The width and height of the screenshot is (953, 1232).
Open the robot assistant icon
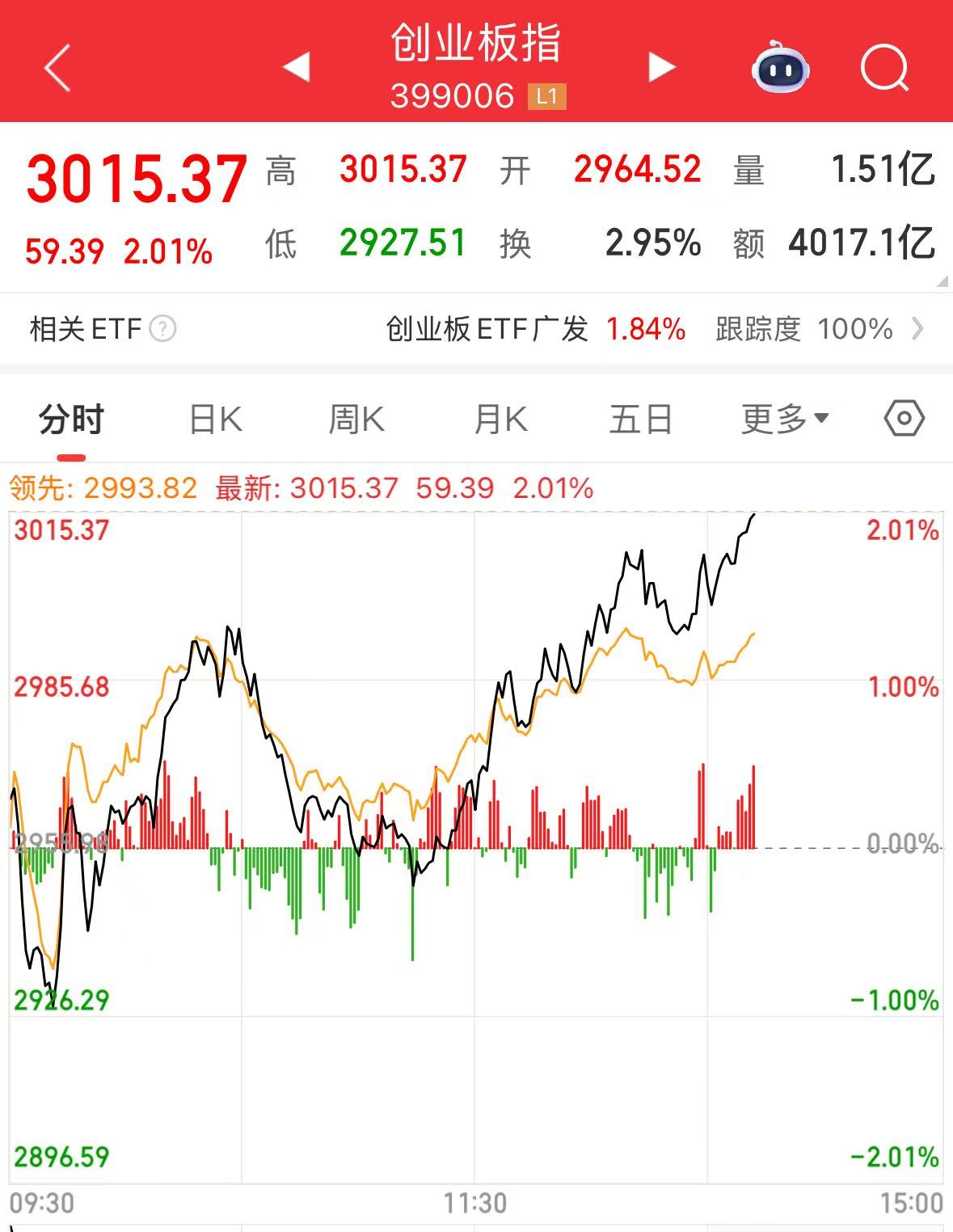[x=780, y=67]
